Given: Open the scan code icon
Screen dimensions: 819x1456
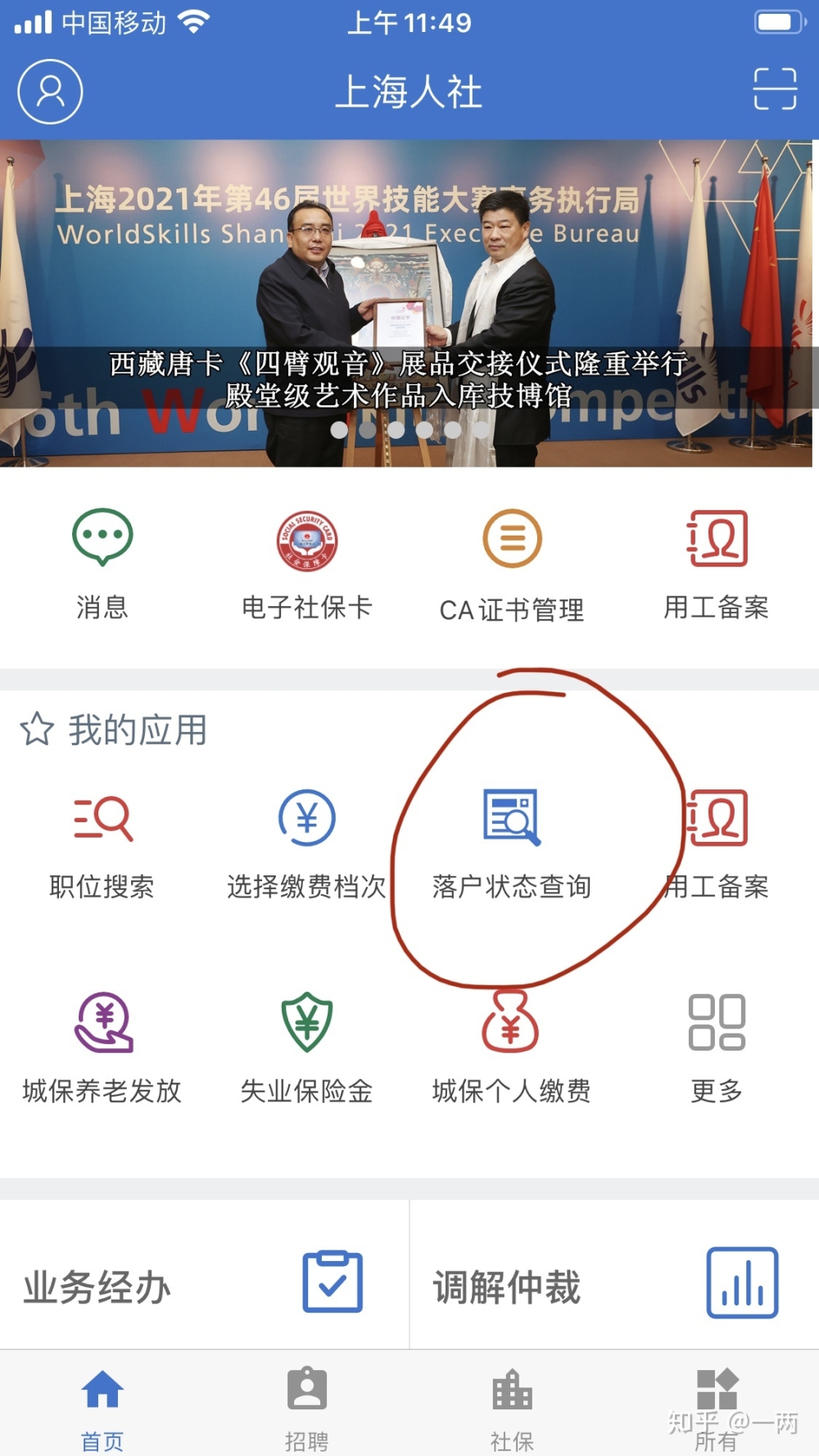Looking at the screenshot, I should point(774,89).
